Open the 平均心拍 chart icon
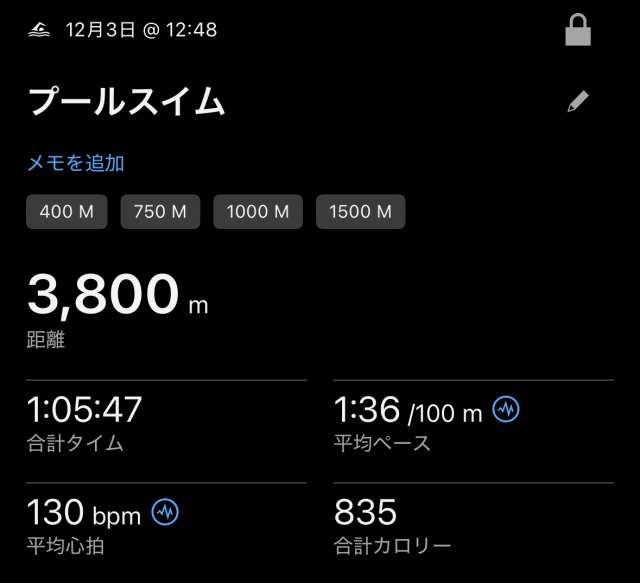The image size is (640, 583). tap(165, 513)
